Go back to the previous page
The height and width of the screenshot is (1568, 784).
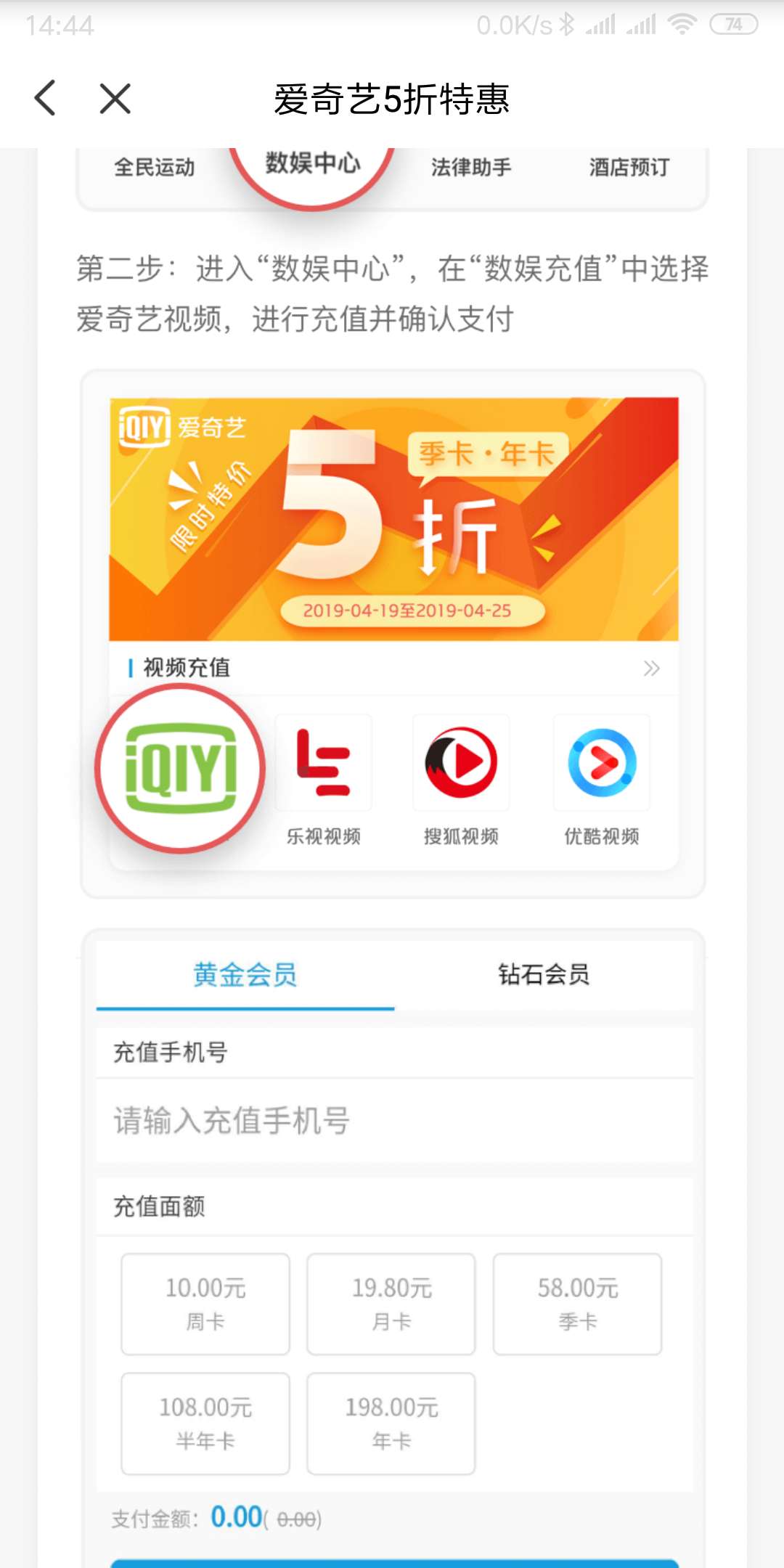coord(45,99)
